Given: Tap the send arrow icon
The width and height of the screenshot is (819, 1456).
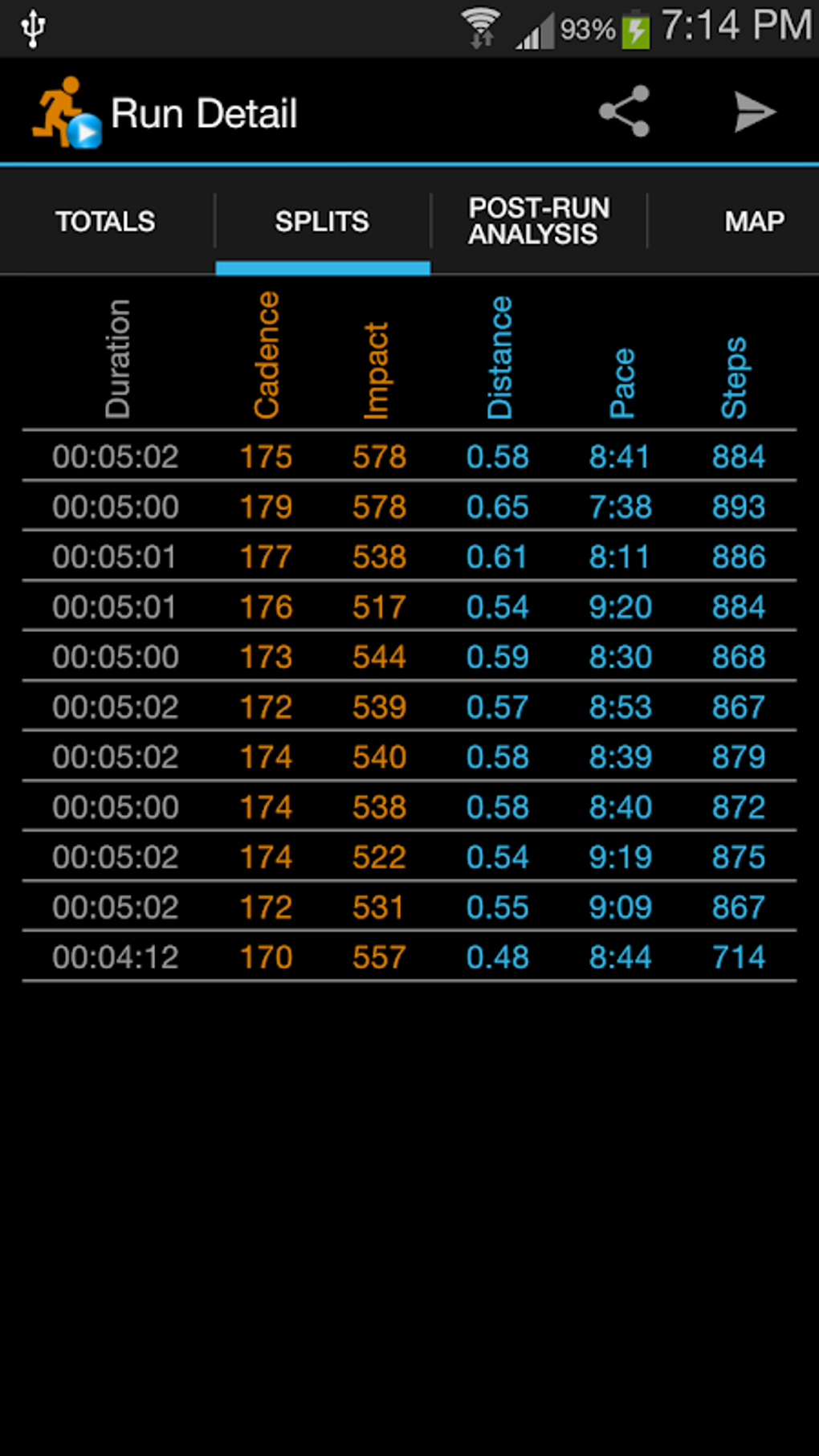Looking at the screenshot, I should click(755, 112).
